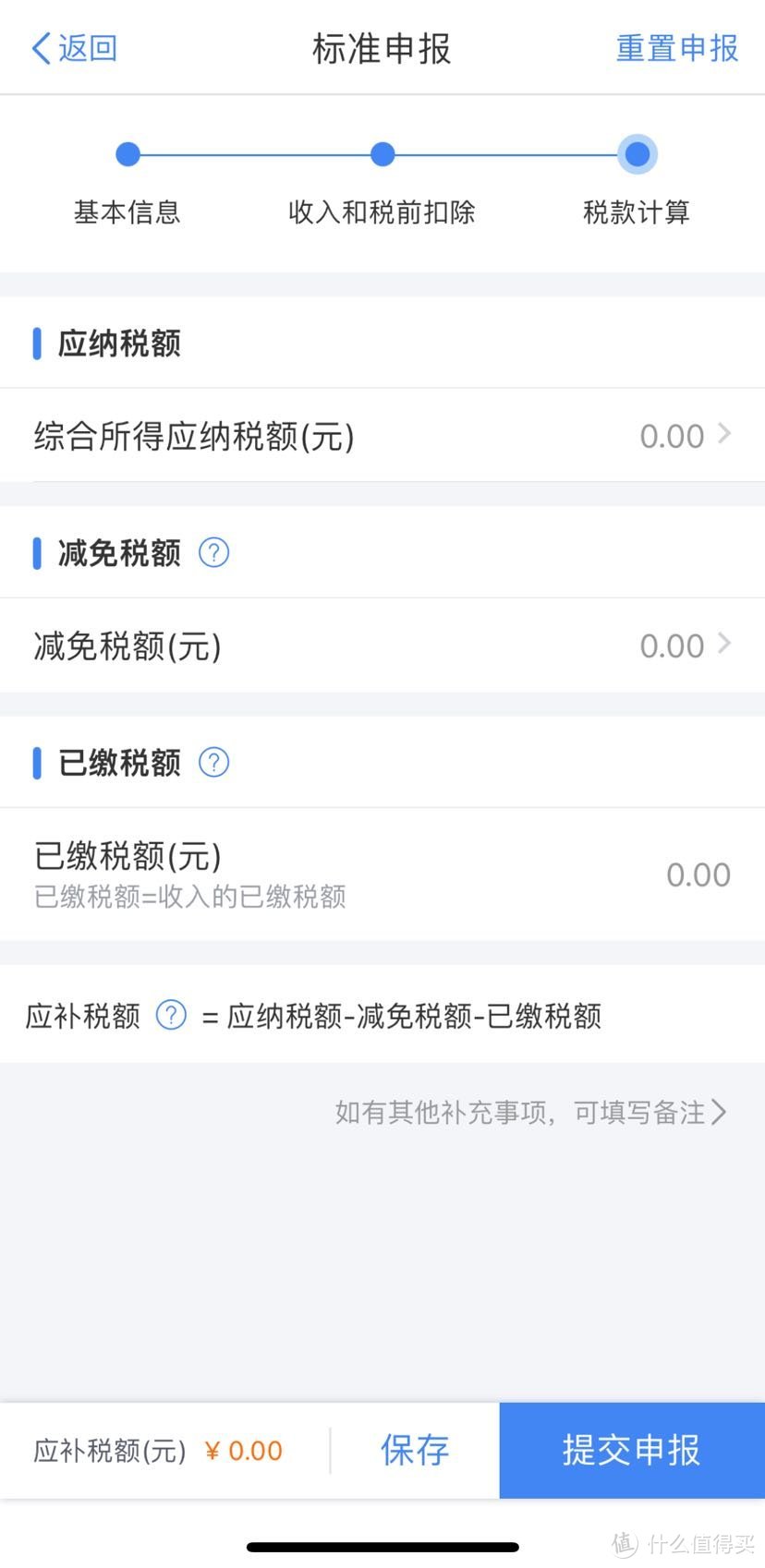Open help for 已缴税额 section
Screen dimensions: 765x1568
pos(213,762)
